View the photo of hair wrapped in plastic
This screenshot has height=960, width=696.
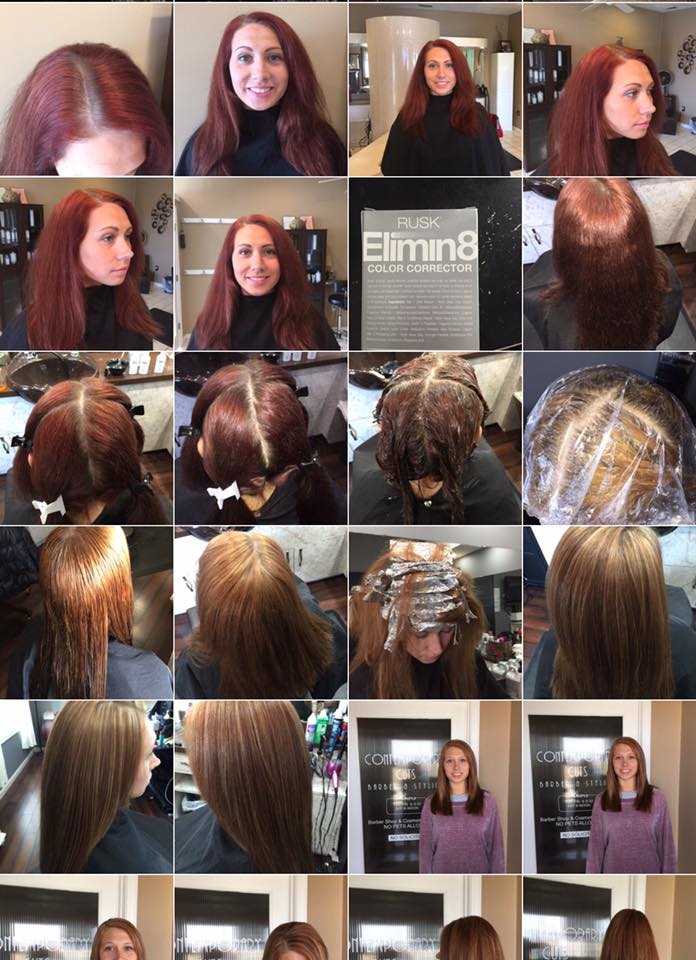610,438
